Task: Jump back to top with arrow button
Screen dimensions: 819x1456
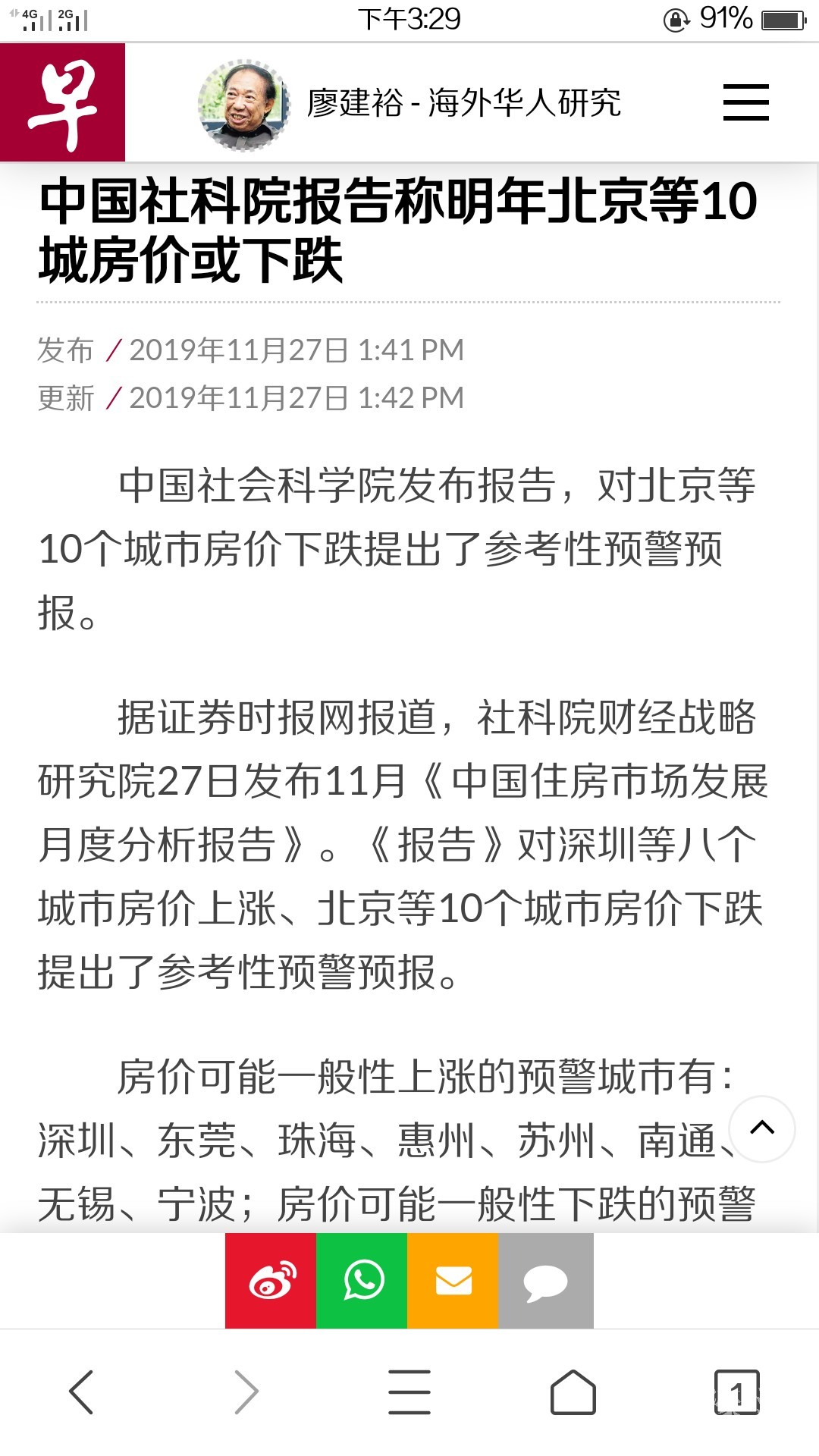Action: [761, 1128]
